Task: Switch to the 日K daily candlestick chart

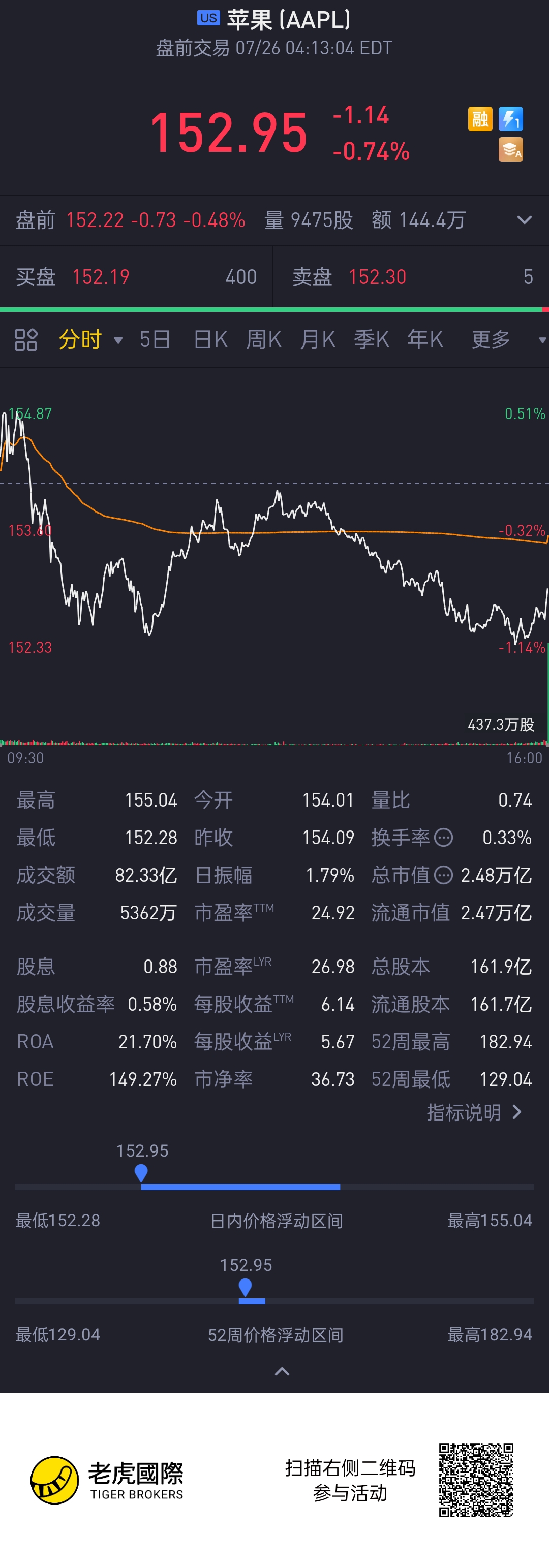Action: [x=210, y=340]
